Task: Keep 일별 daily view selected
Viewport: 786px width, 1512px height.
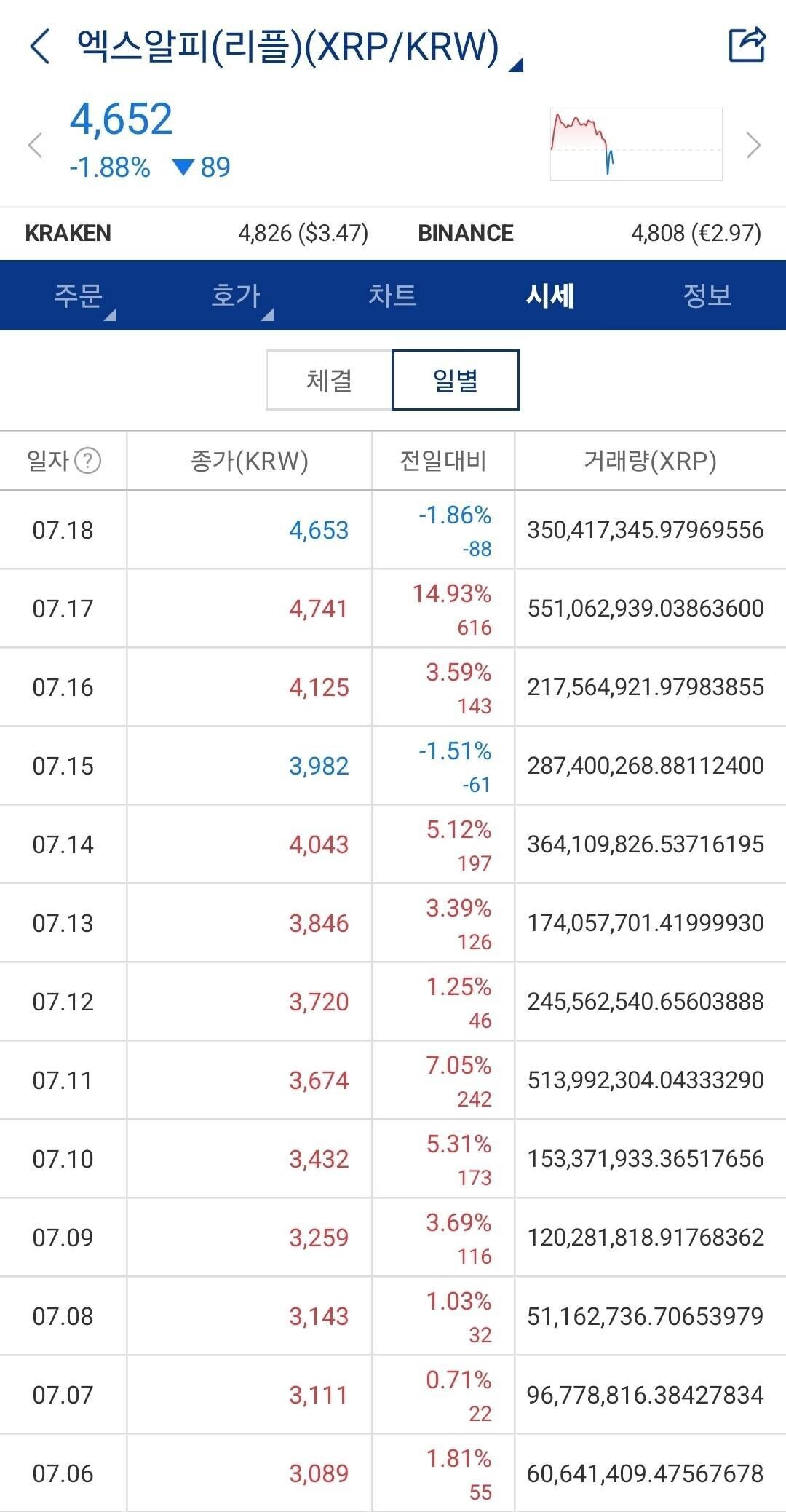Action: coord(455,379)
